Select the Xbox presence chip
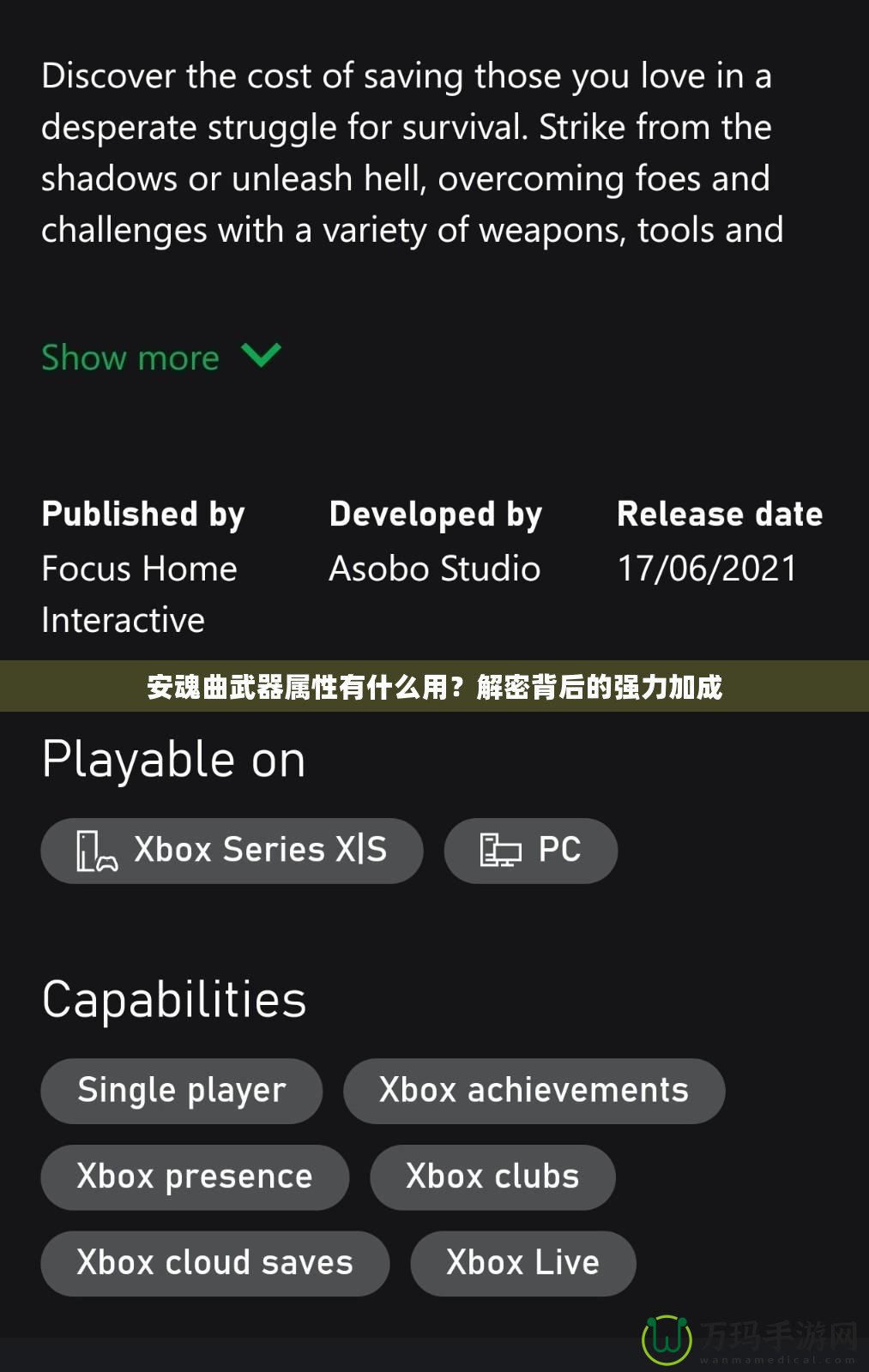The width and height of the screenshot is (869, 1372). pyautogui.click(x=195, y=1176)
